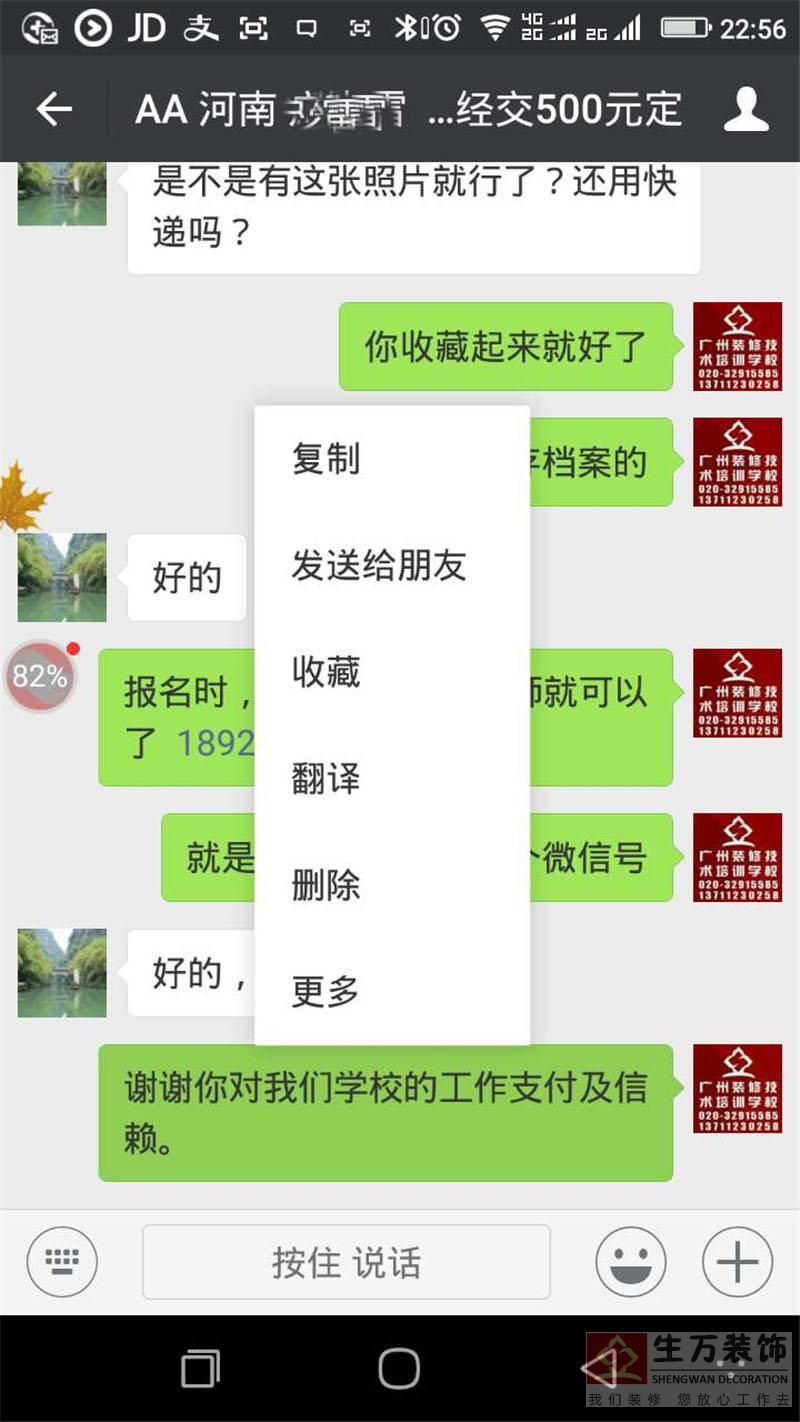The width and height of the screenshot is (800, 1422).
Task: Open the plus attachment menu
Action: coord(737,1262)
